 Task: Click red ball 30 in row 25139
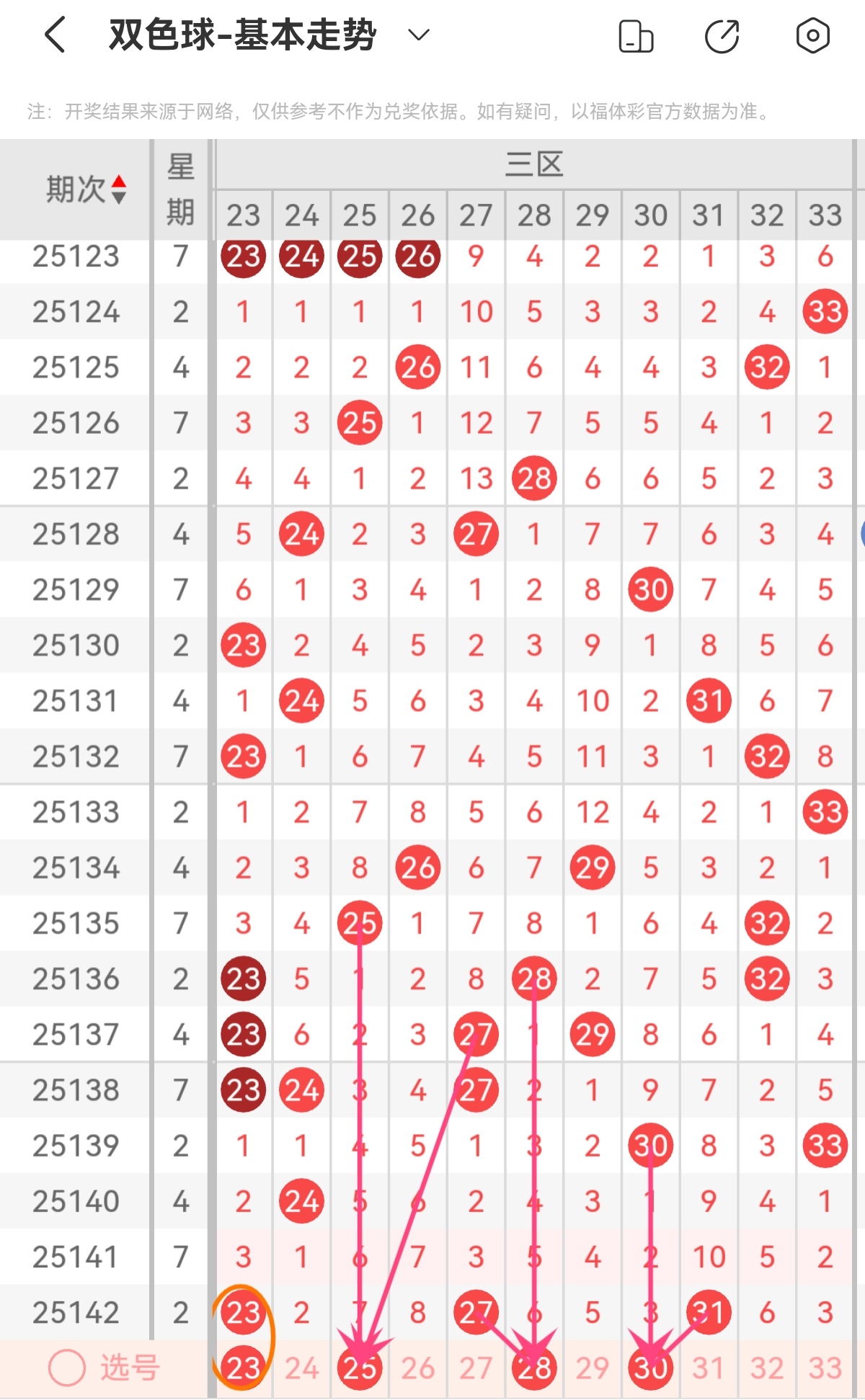coord(650,1146)
